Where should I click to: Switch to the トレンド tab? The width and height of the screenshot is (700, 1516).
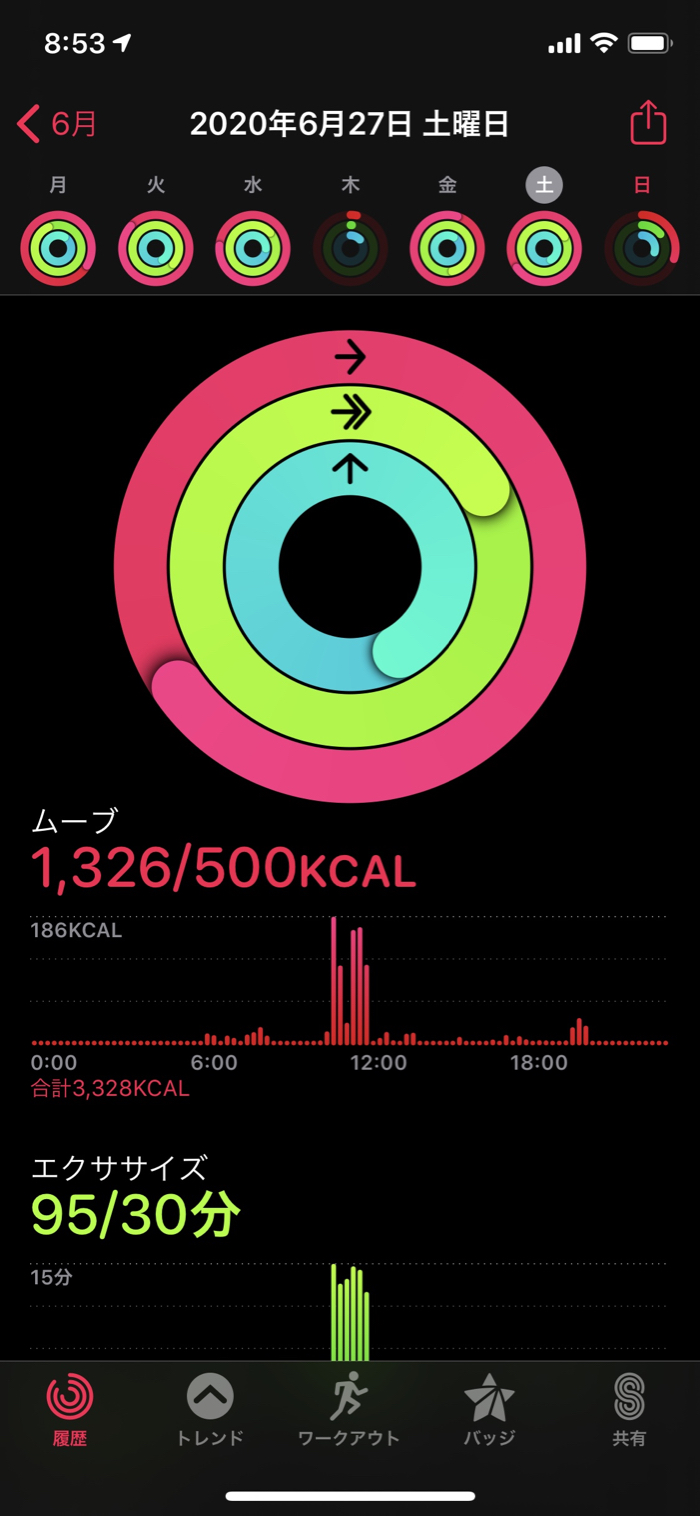210,1409
